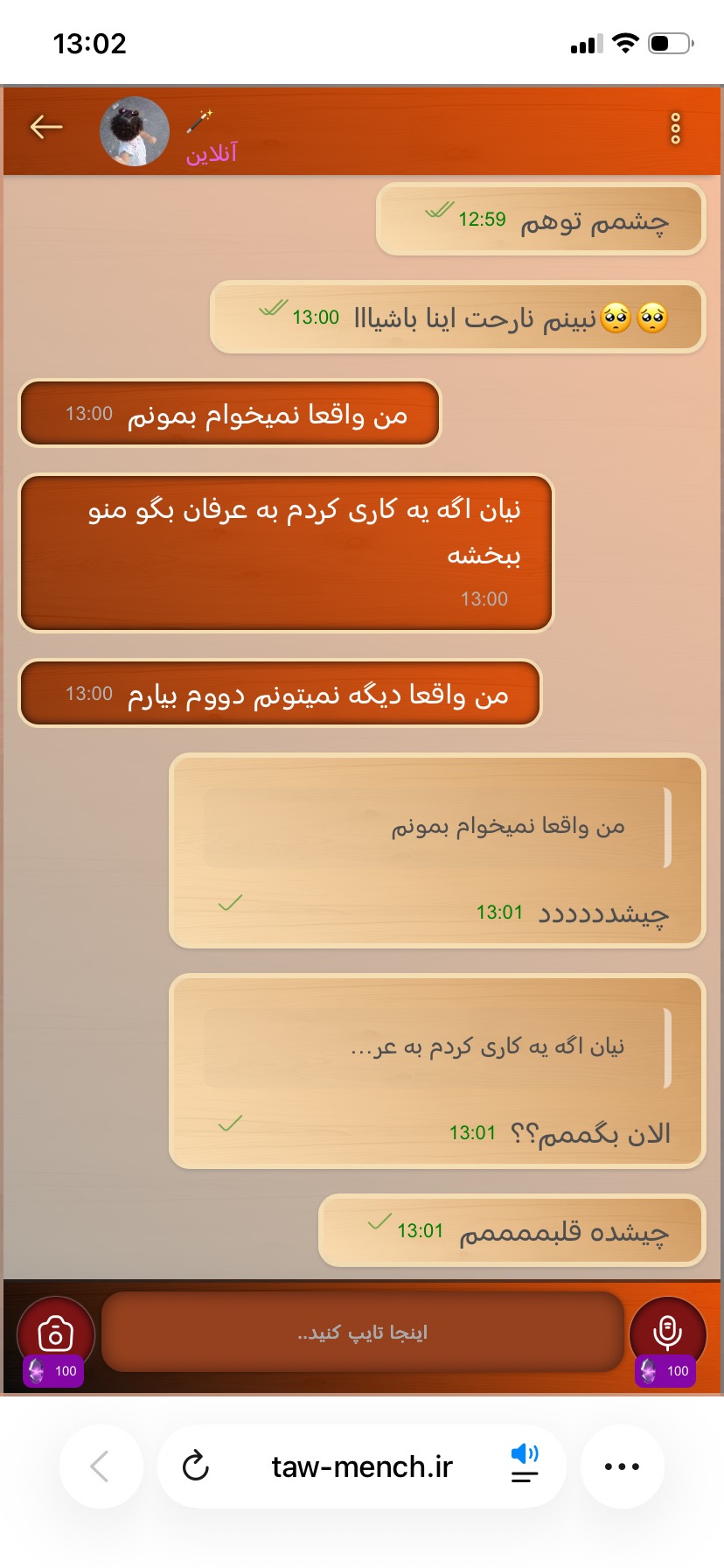Focus the 'اینجا تایپ کنید' message field
This screenshot has width=724, height=1568.
(362, 1333)
